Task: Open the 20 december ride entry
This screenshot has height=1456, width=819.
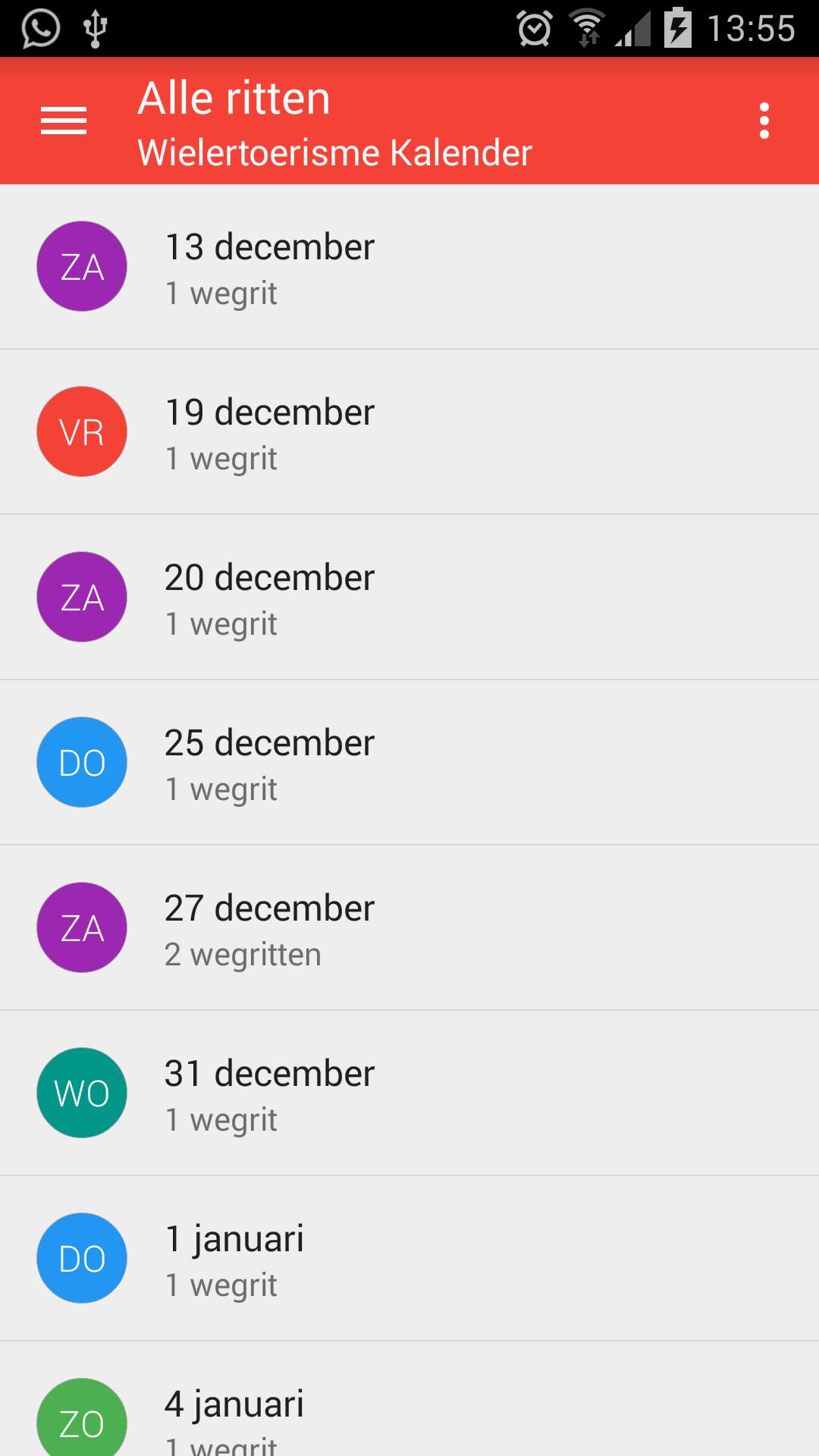Action: pos(409,596)
